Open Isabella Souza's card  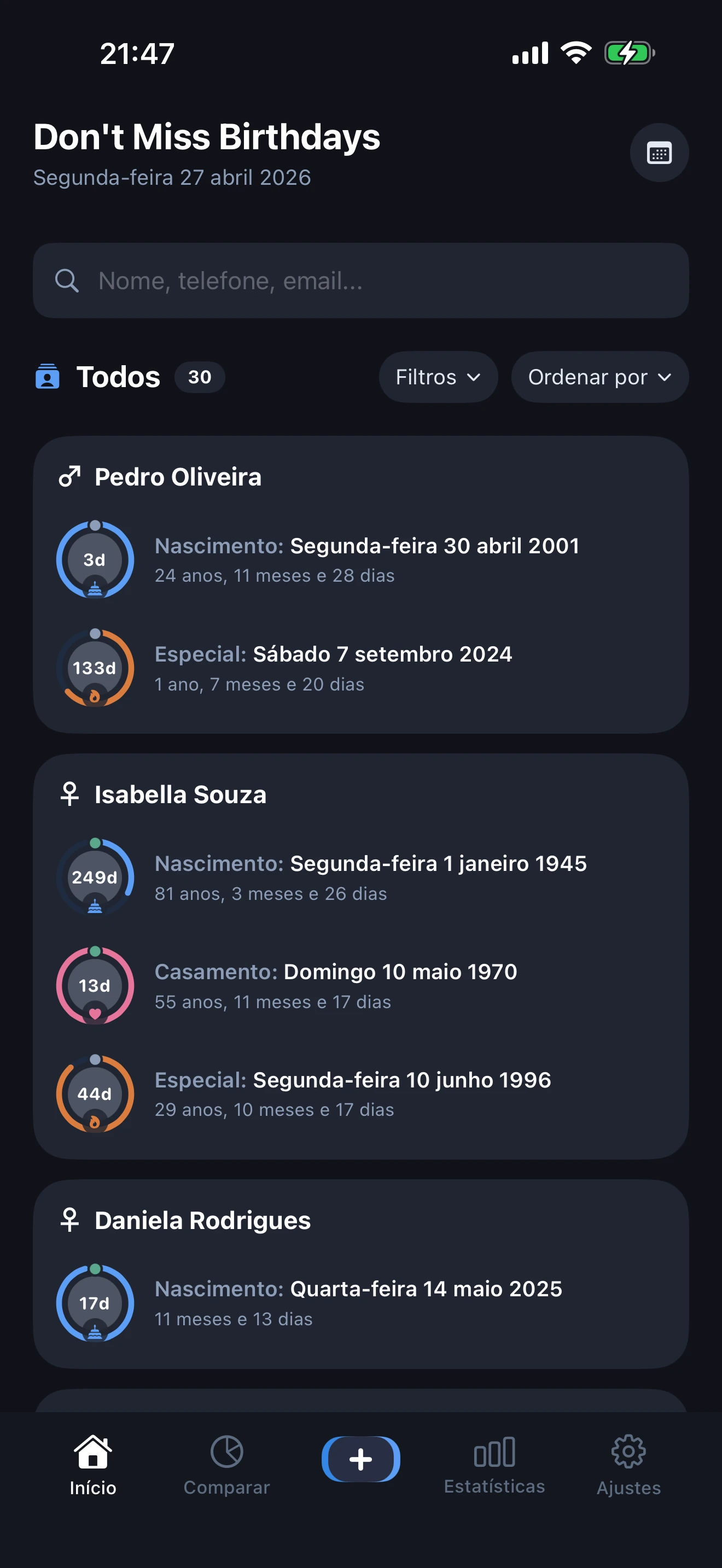click(180, 795)
